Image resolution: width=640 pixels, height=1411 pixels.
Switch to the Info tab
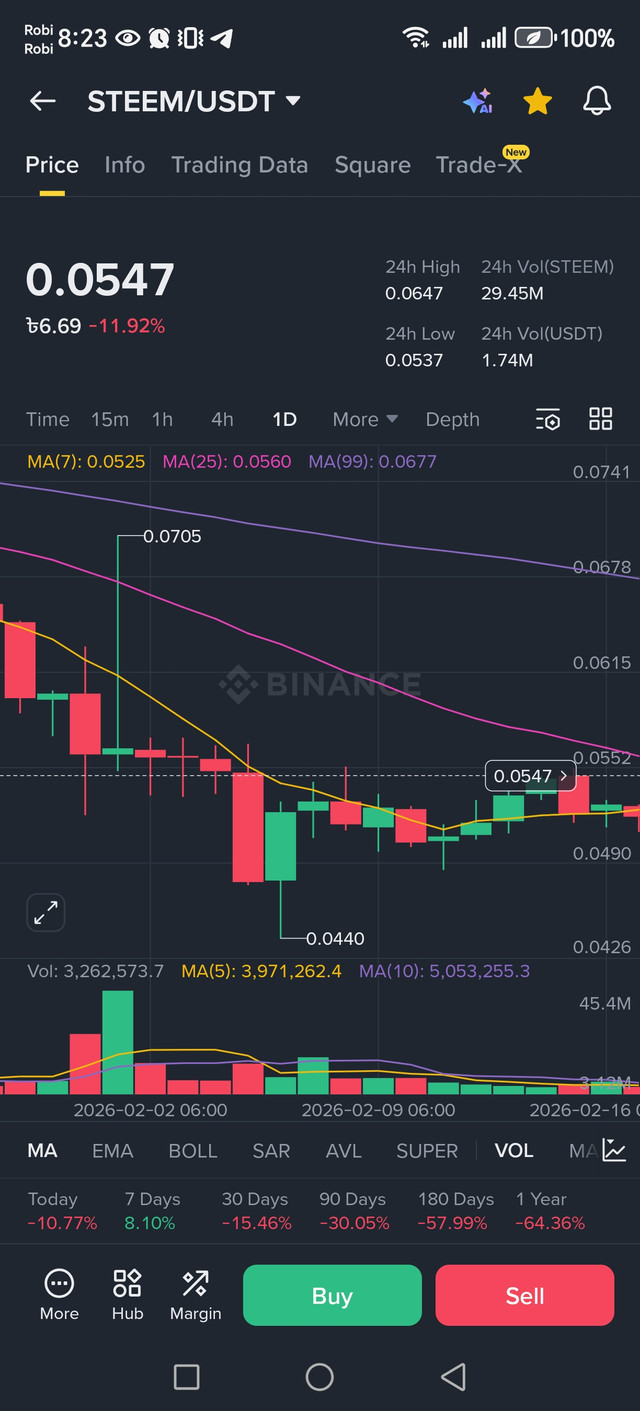[x=124, y=165]
